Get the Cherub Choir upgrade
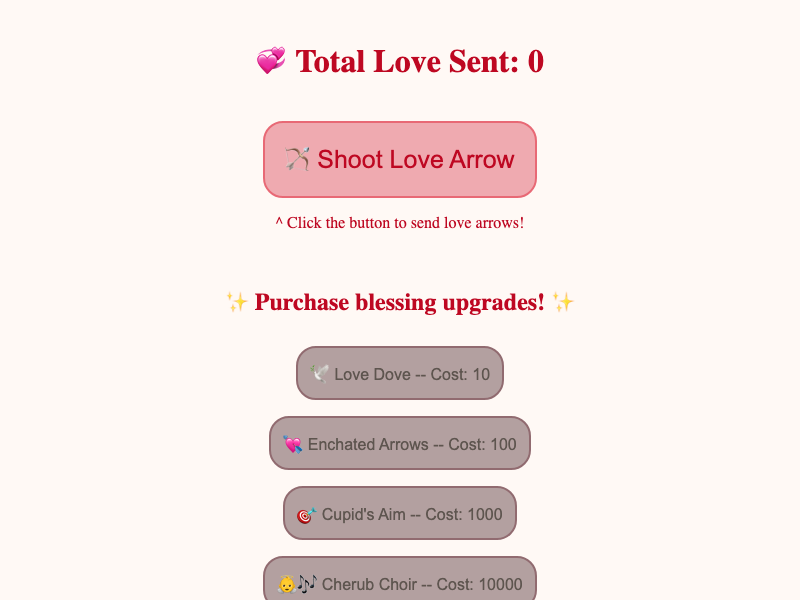The width and height of the screenshot is (800, 600). (x=400, y=582)
